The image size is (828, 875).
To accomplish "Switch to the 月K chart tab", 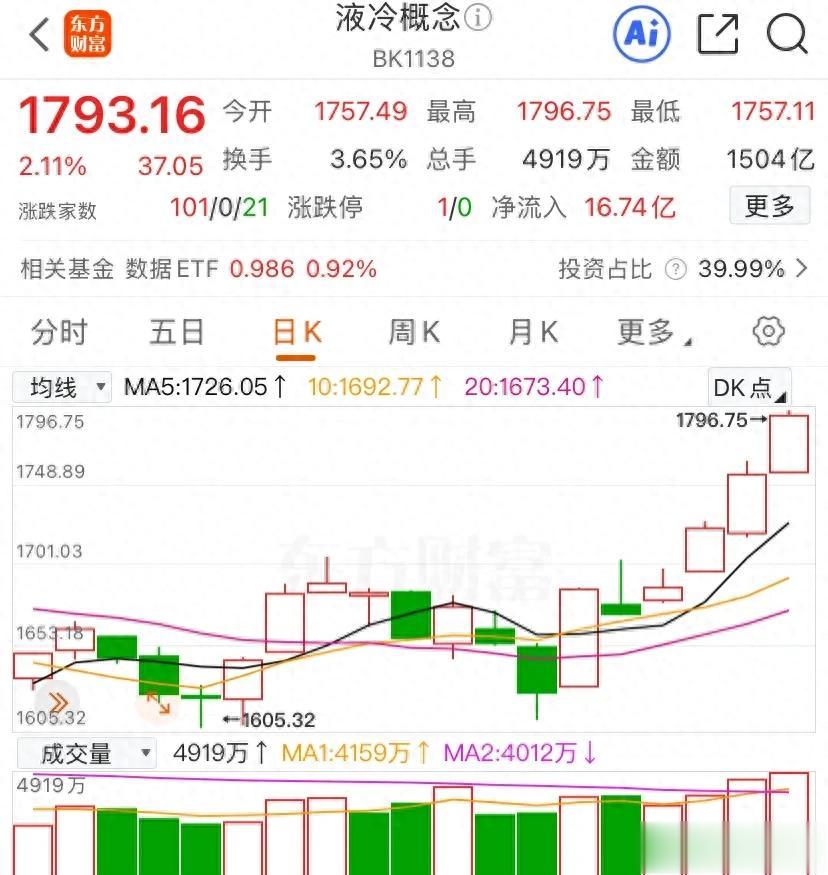I will coord(533,332).
